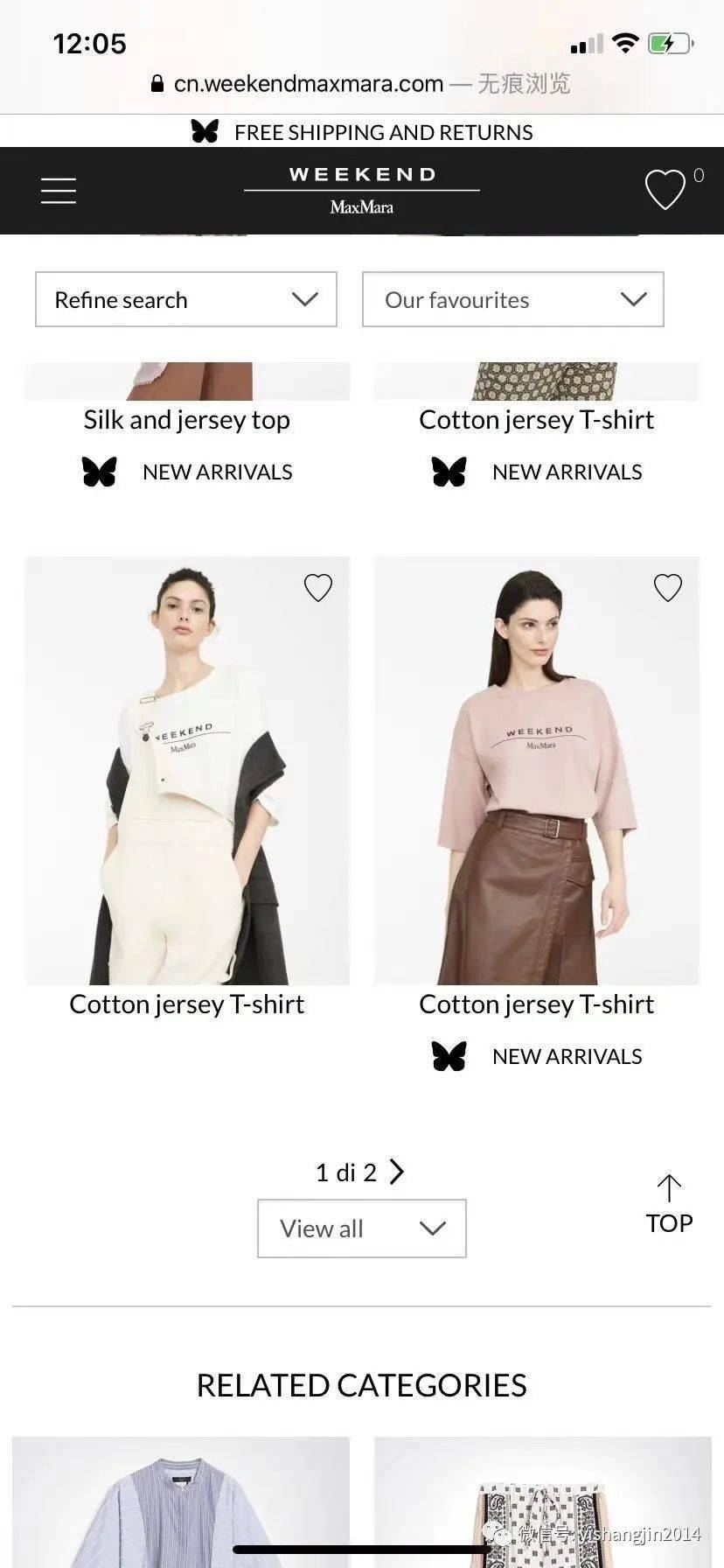Go to Weekend MaxMara home logo
Viewport: 724px width, 1568px height.
pyautogui.click(x=362, y=190)
